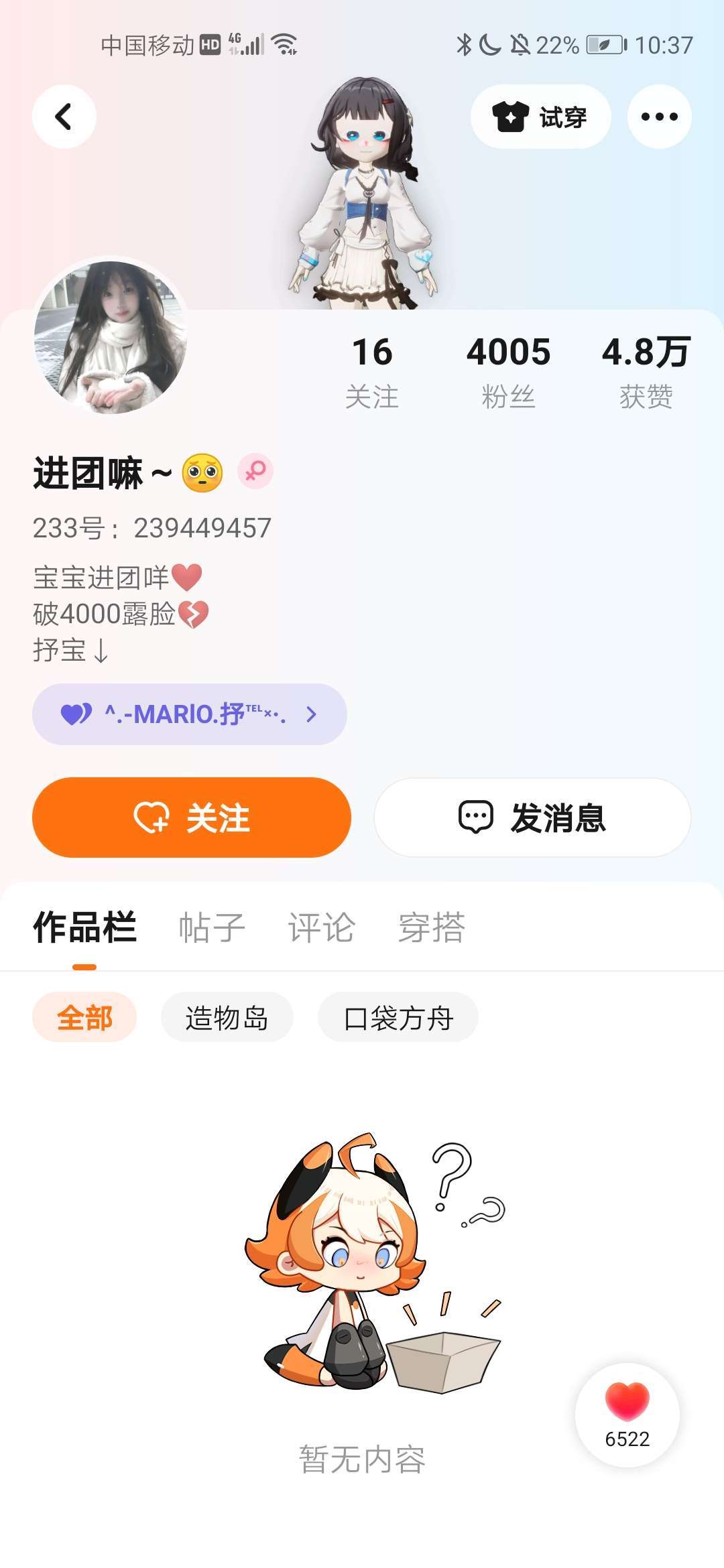Send a message via 发消息
Screen dimensions: 724x1568
(532, 818)
